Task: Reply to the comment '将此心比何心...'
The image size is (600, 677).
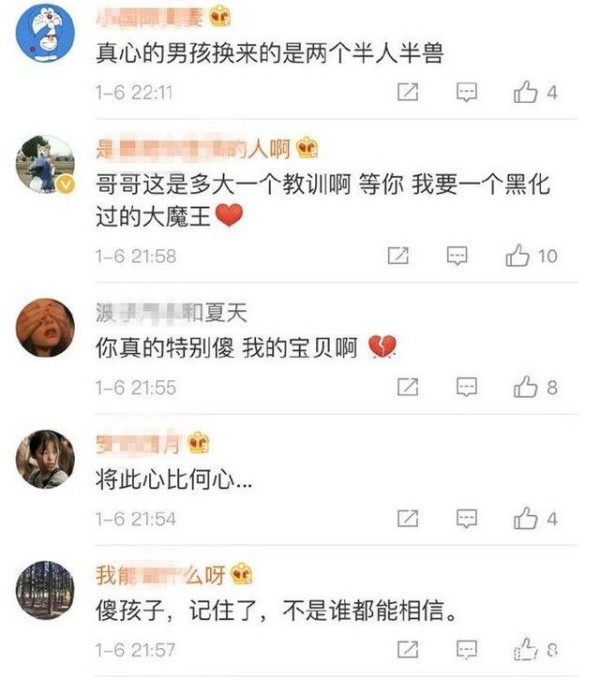Action: pos(467,518)
